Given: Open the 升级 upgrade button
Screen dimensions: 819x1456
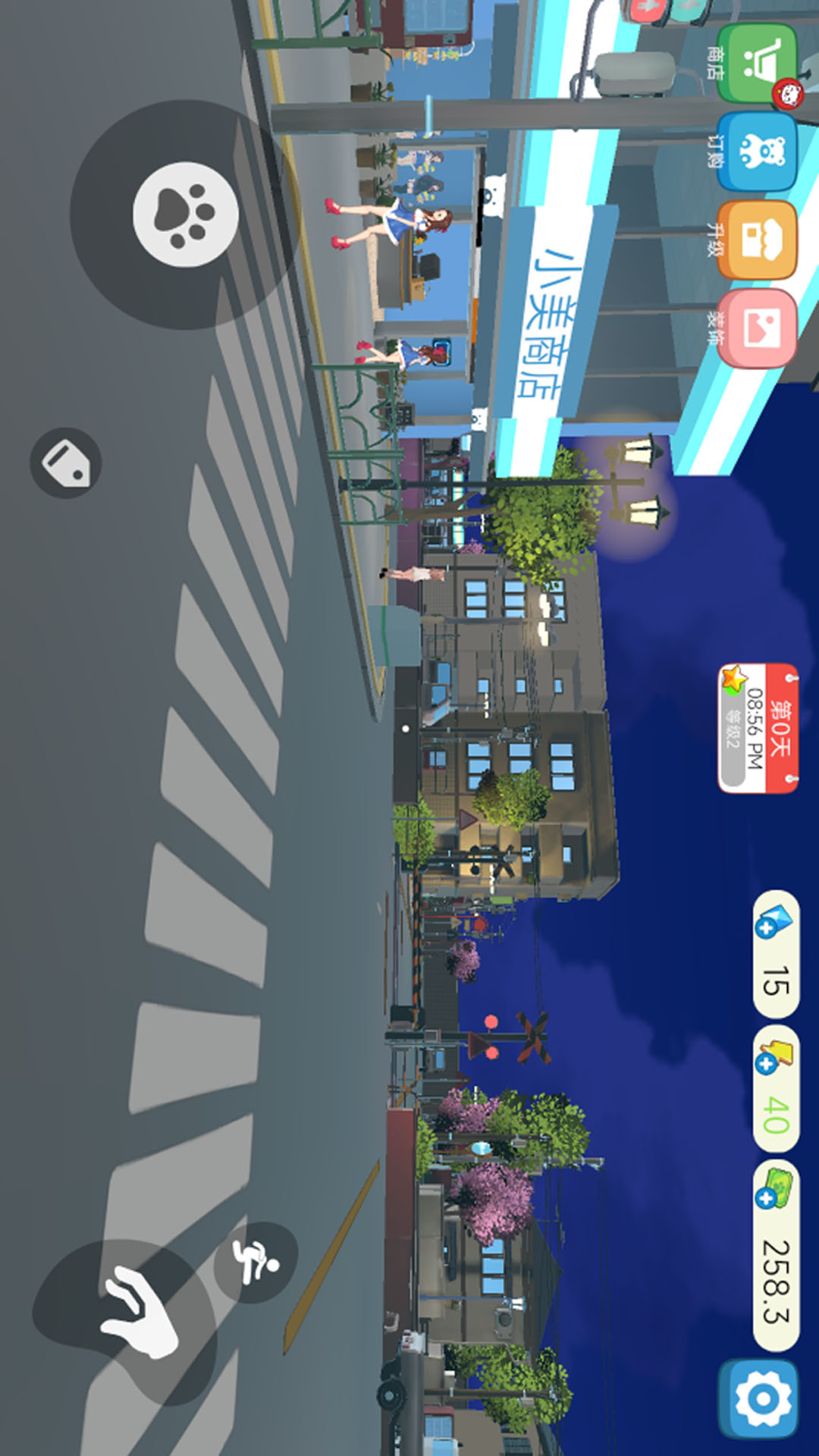Looking at the screenshot, I should pos(757,240).
